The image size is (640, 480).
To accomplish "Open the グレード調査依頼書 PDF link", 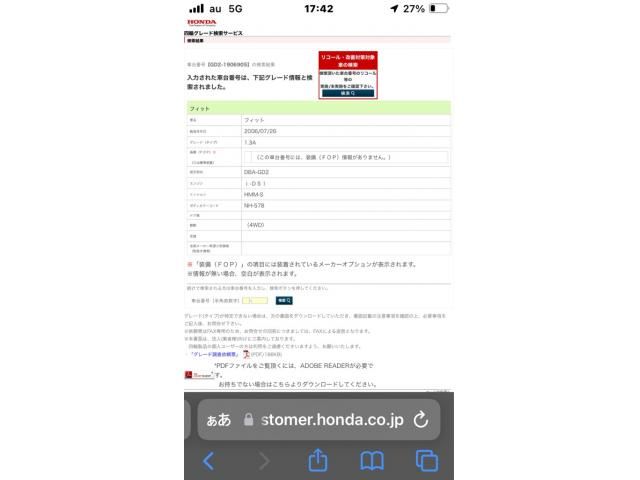I will coord(214,354).
